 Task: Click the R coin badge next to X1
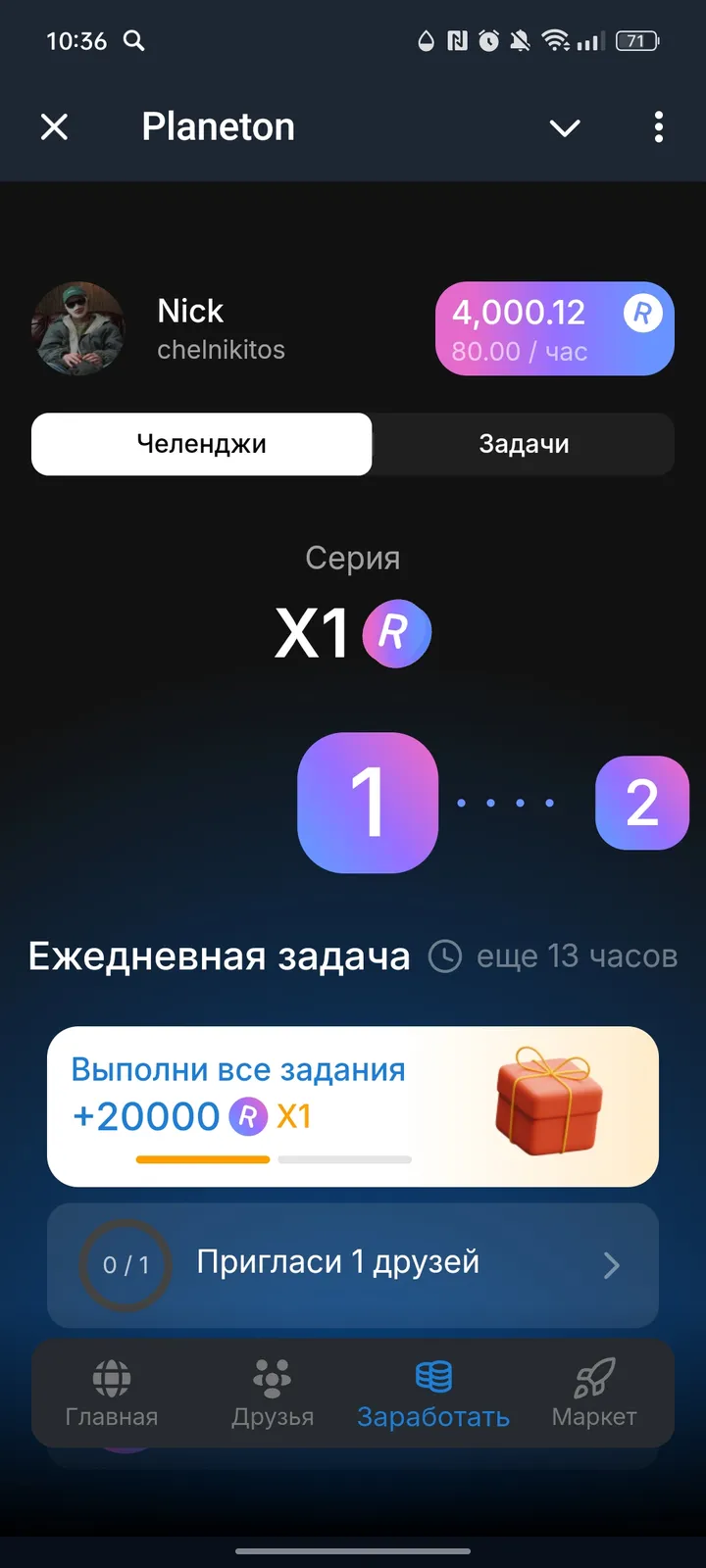396,633
